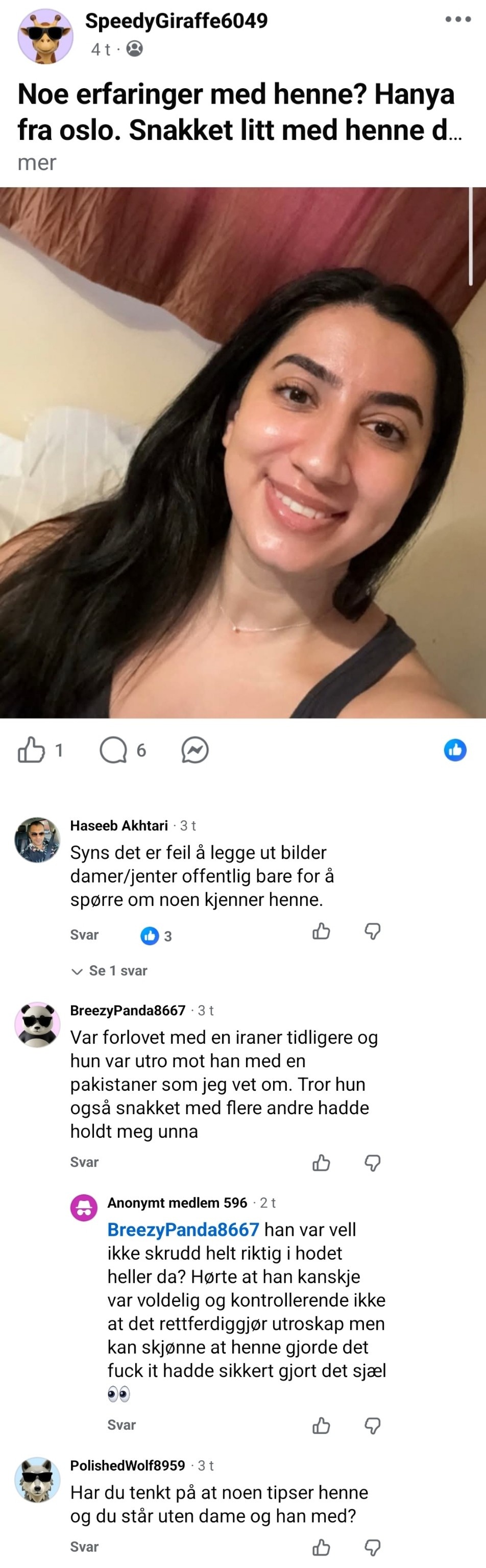Like the post by SpeedyGiraffe6049
Image resolution: width=486 pixels, height=1568 pixels.
(31, 750)
